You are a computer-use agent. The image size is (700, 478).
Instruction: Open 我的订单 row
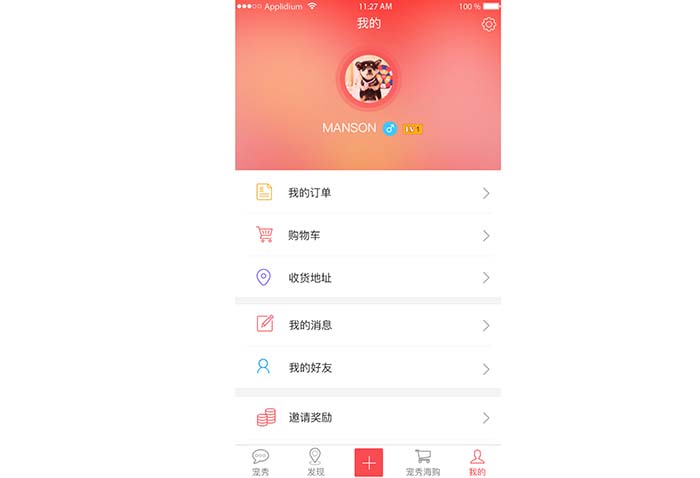pyautogui.click(x=368, y=193)
